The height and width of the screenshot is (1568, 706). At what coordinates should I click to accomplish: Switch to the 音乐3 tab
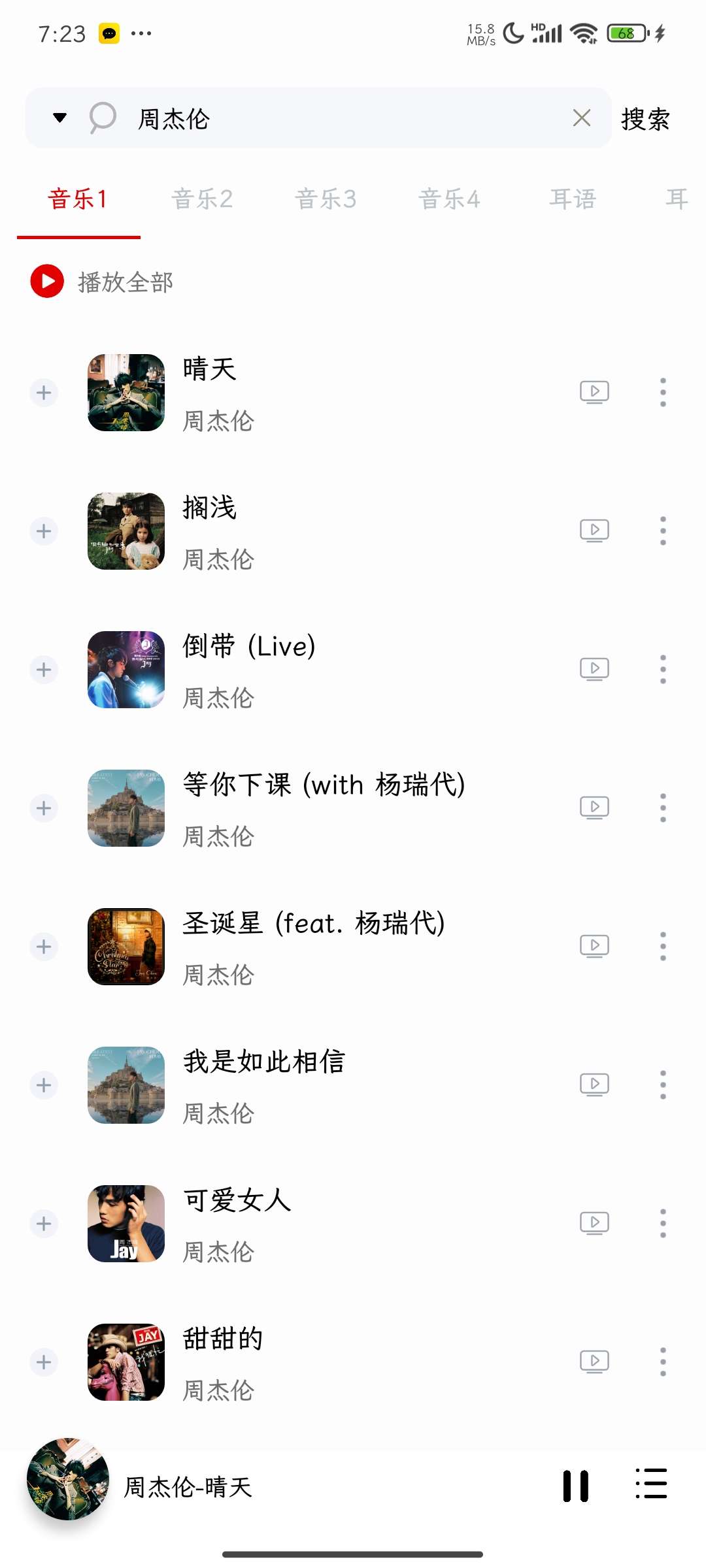(x=326, y=199)
